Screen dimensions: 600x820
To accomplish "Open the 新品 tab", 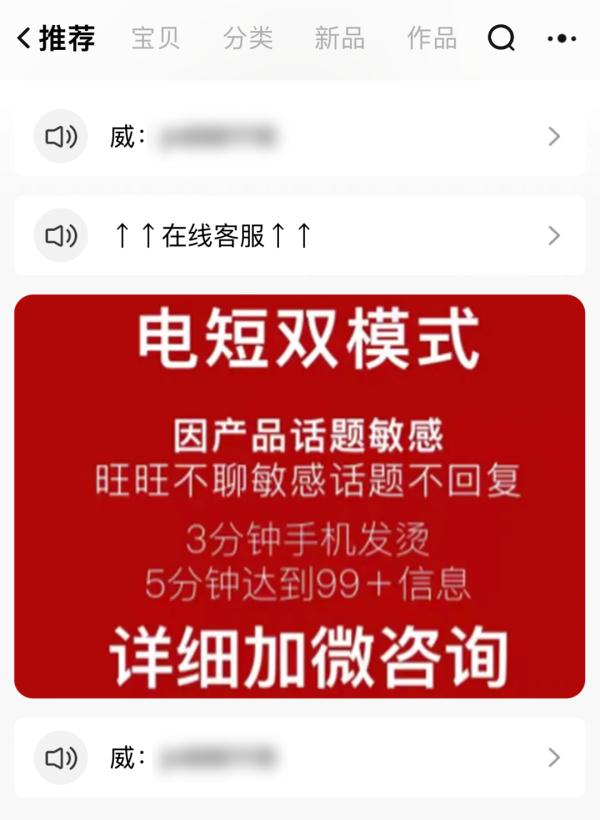I will point(340,39).
